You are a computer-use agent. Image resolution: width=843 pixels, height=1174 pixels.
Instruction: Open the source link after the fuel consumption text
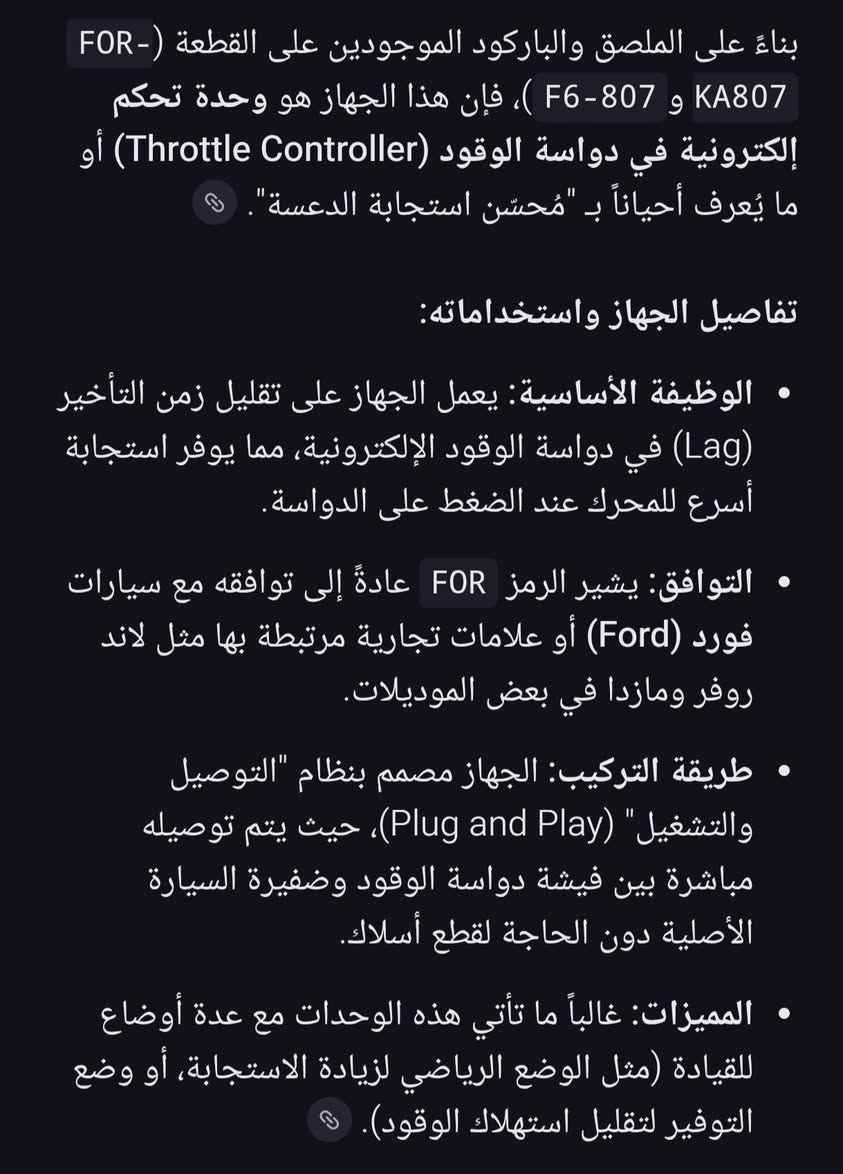pyautogui.click(x=329, y=1120)
